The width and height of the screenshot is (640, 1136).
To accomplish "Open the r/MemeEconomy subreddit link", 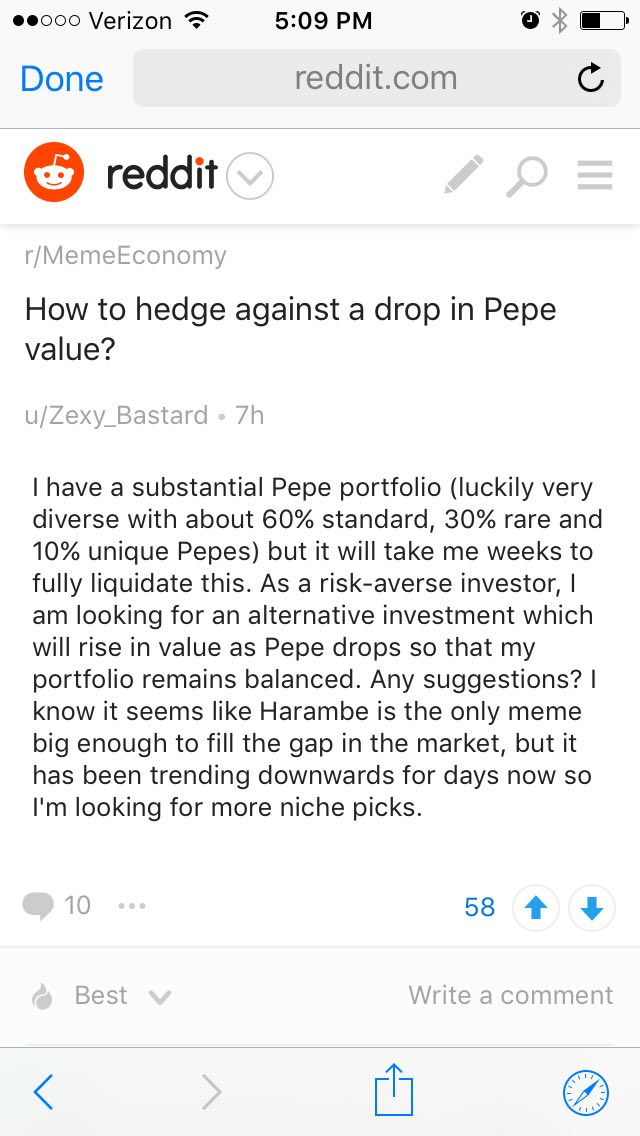I will [x=125, y=256].
